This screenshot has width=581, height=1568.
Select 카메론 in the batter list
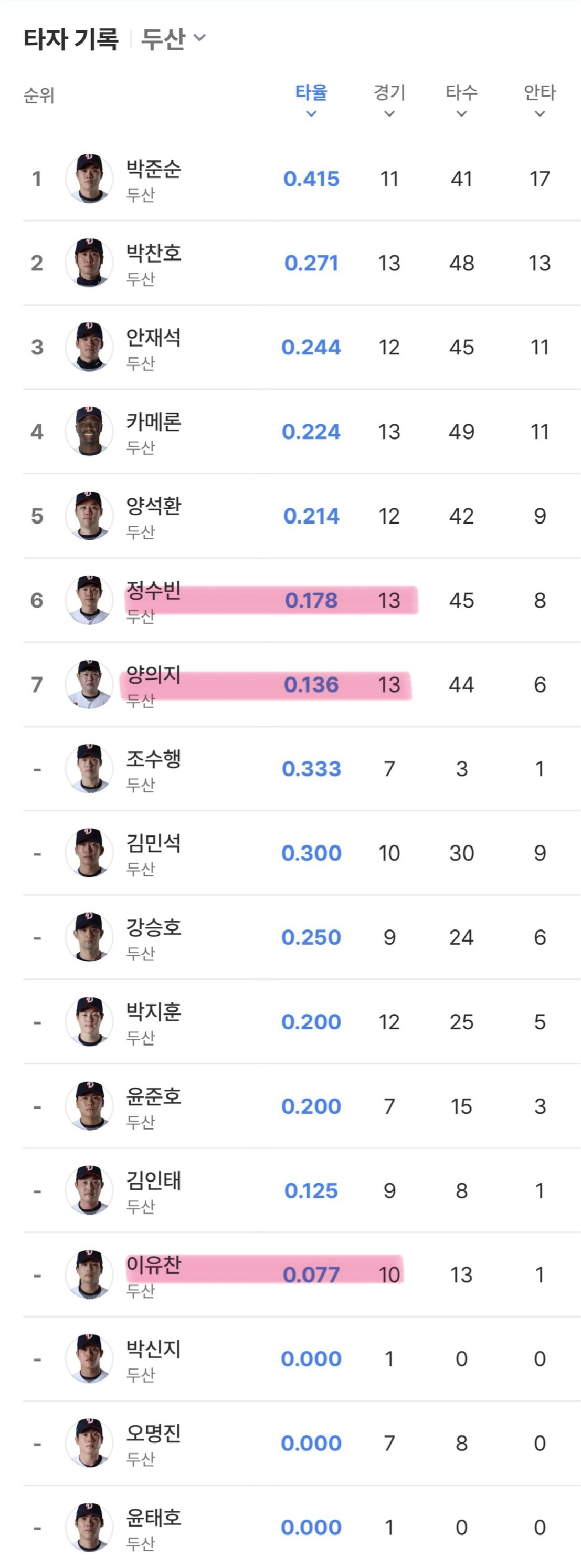(x=302, y=432)
